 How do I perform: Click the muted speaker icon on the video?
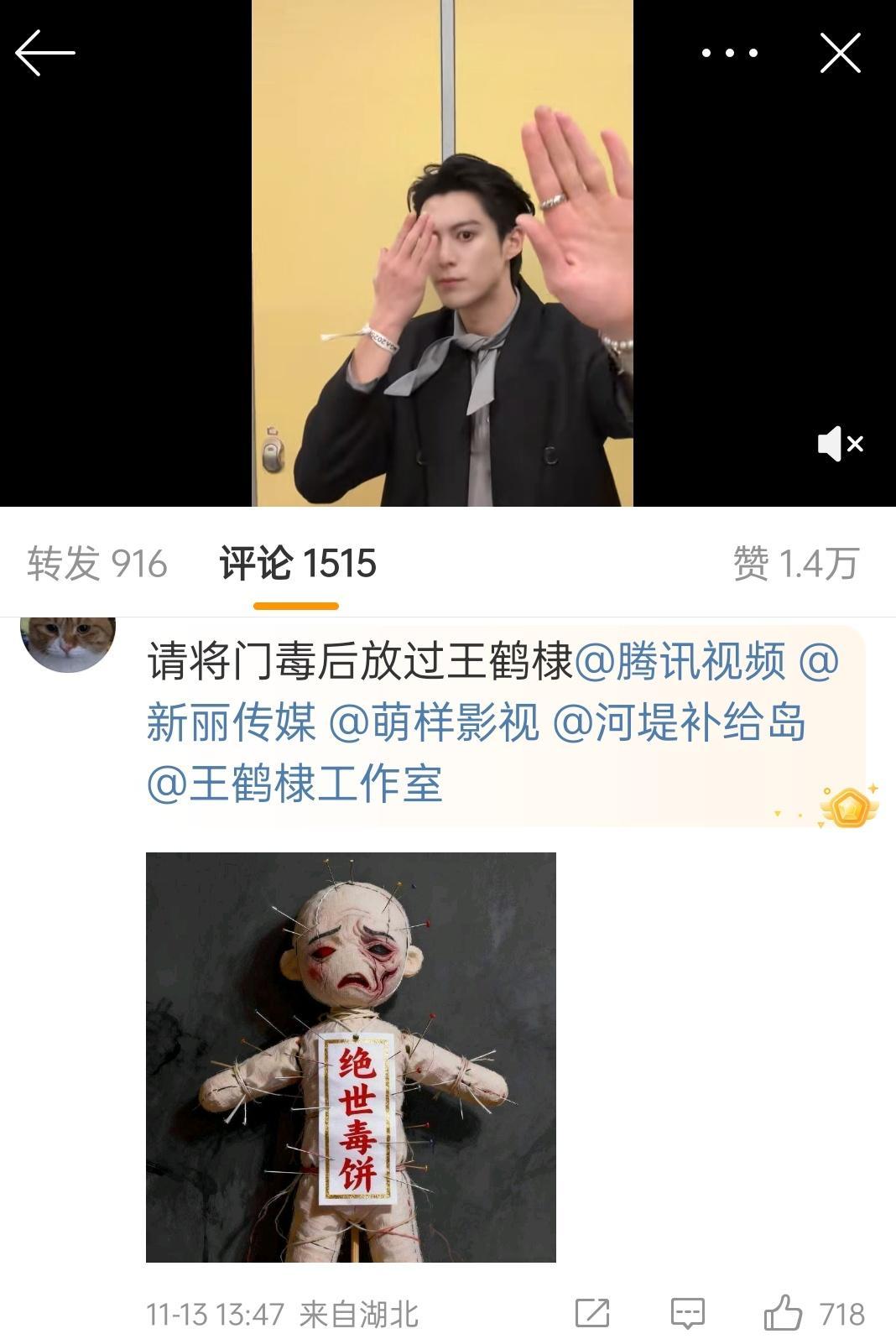coord(841,445)
